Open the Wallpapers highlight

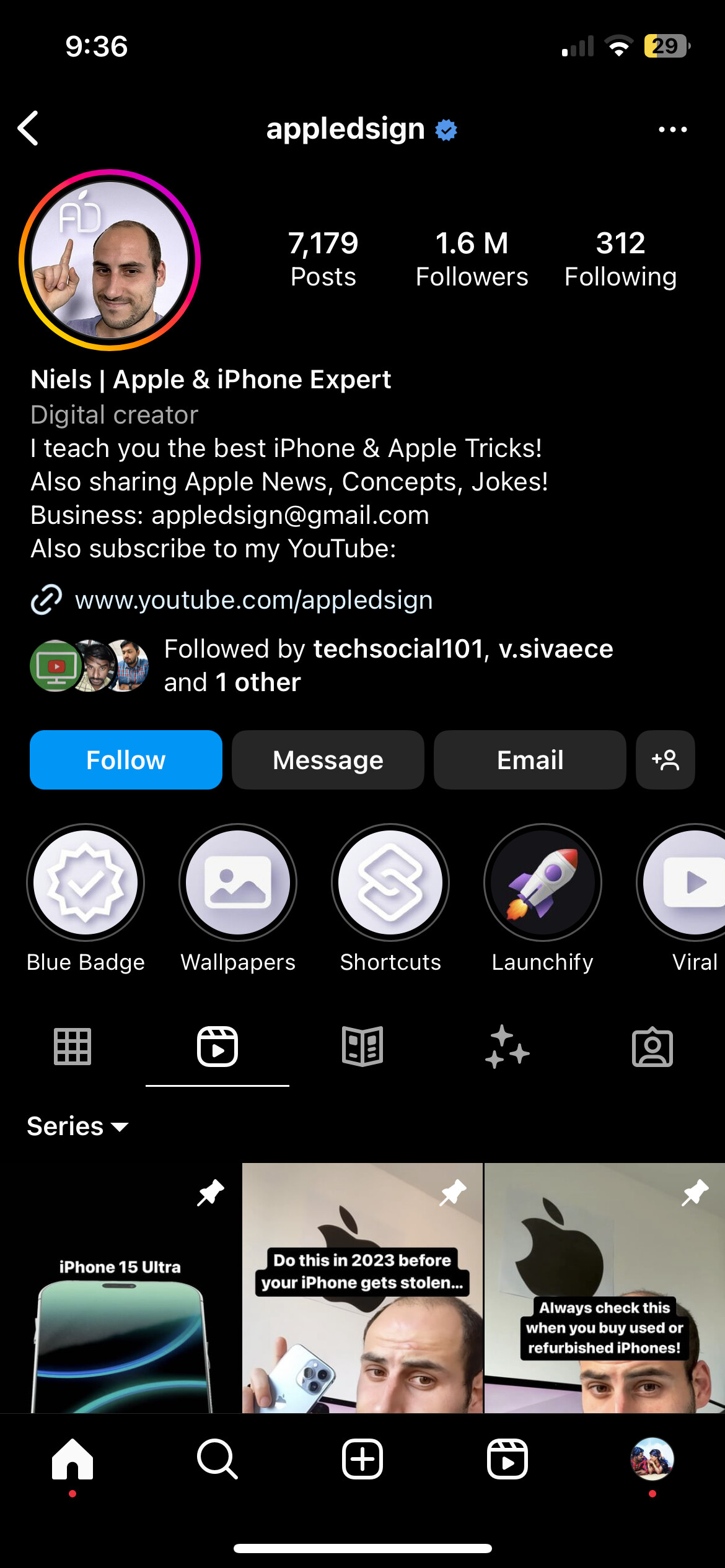pos(238,882)
